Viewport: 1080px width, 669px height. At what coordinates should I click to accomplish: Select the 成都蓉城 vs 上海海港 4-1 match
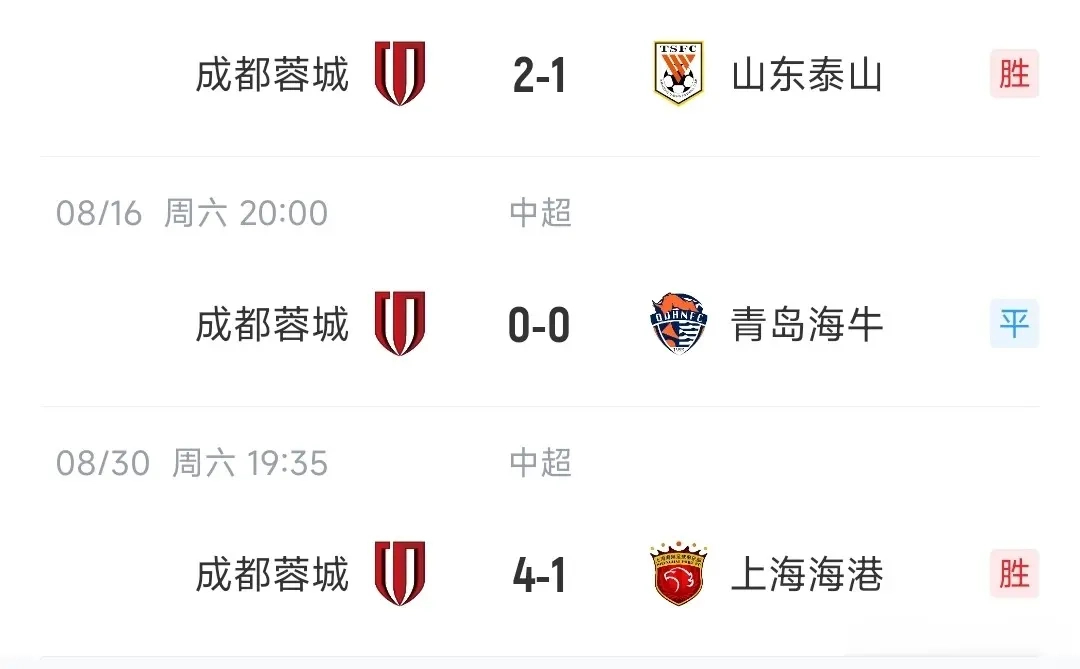pyautogui.click(x=540, y=575)
